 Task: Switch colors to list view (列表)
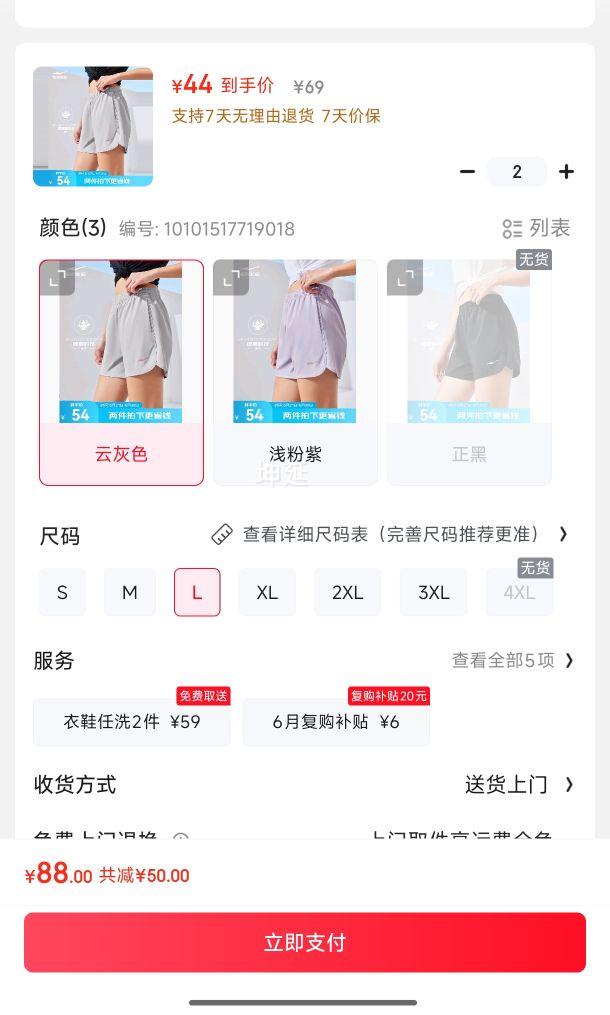click(x=536, y=228)
